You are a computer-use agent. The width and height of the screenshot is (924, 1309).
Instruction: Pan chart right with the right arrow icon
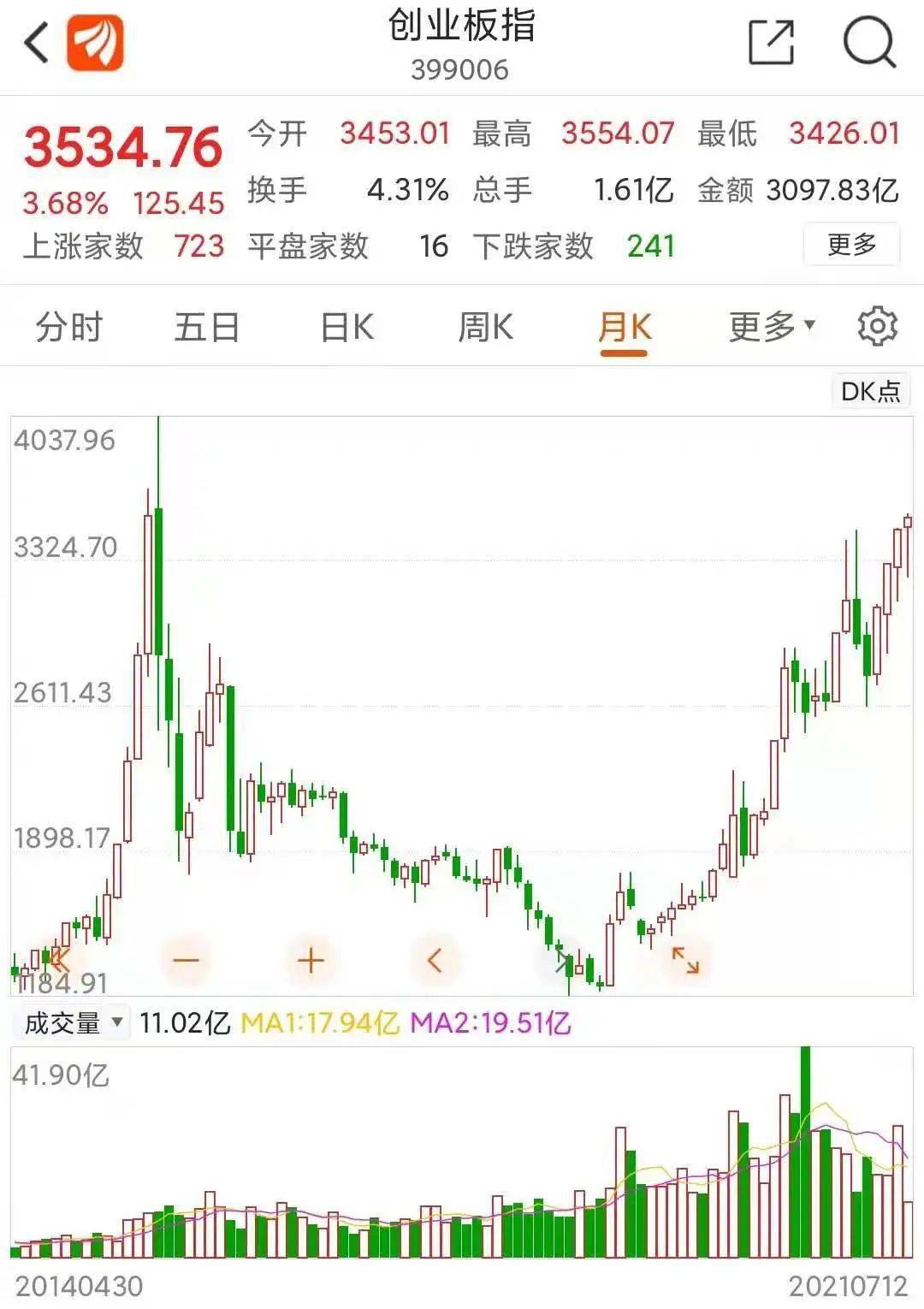(x=562, y=960)
